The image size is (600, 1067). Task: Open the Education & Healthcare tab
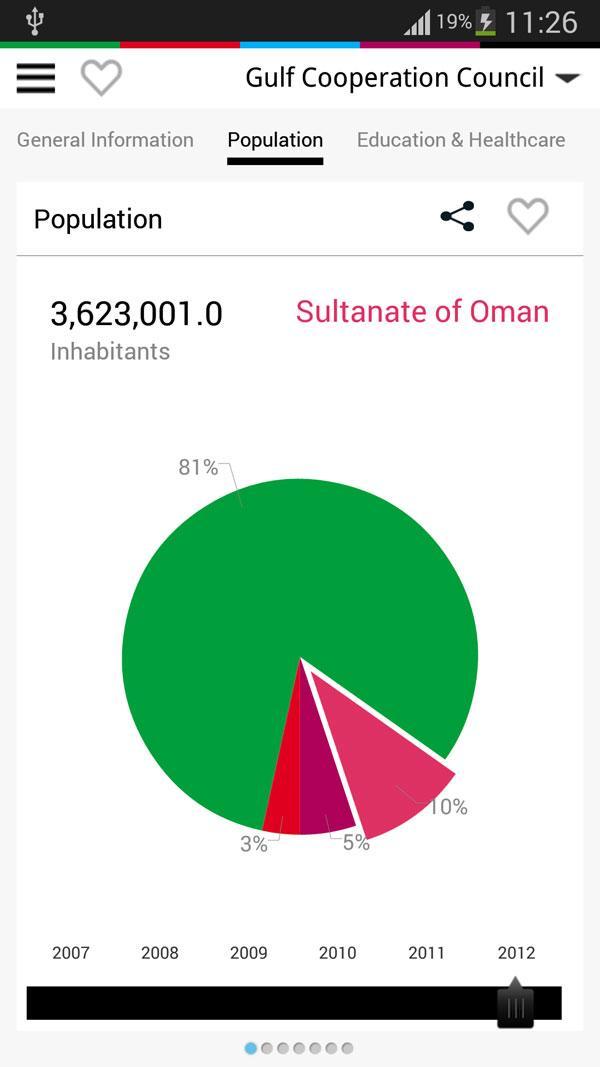pyautogui.click(x=461, y=140)
